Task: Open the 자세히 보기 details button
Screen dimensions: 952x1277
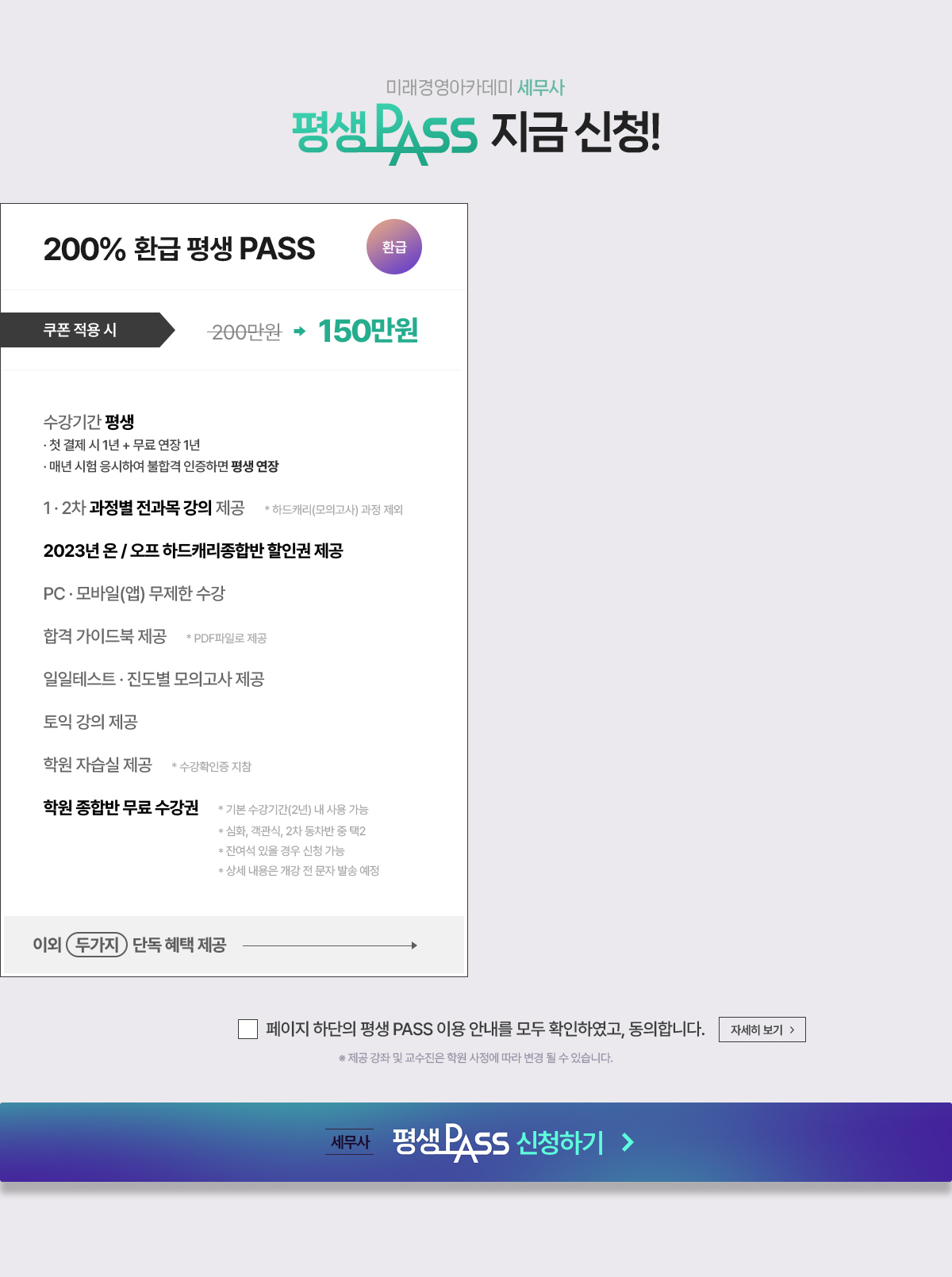Action: click(x=762, y=1030)
